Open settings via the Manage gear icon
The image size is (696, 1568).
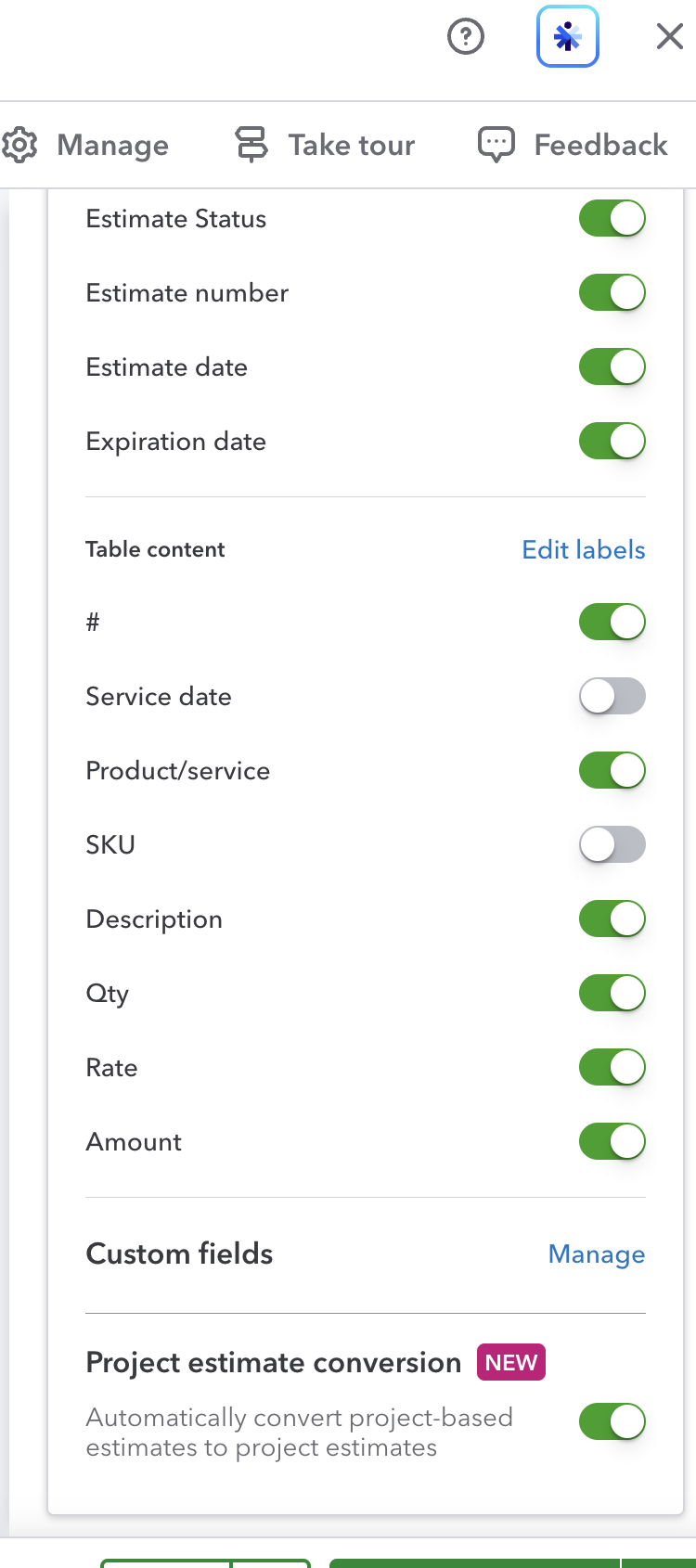pyautogui.click(x=19, y=145)
